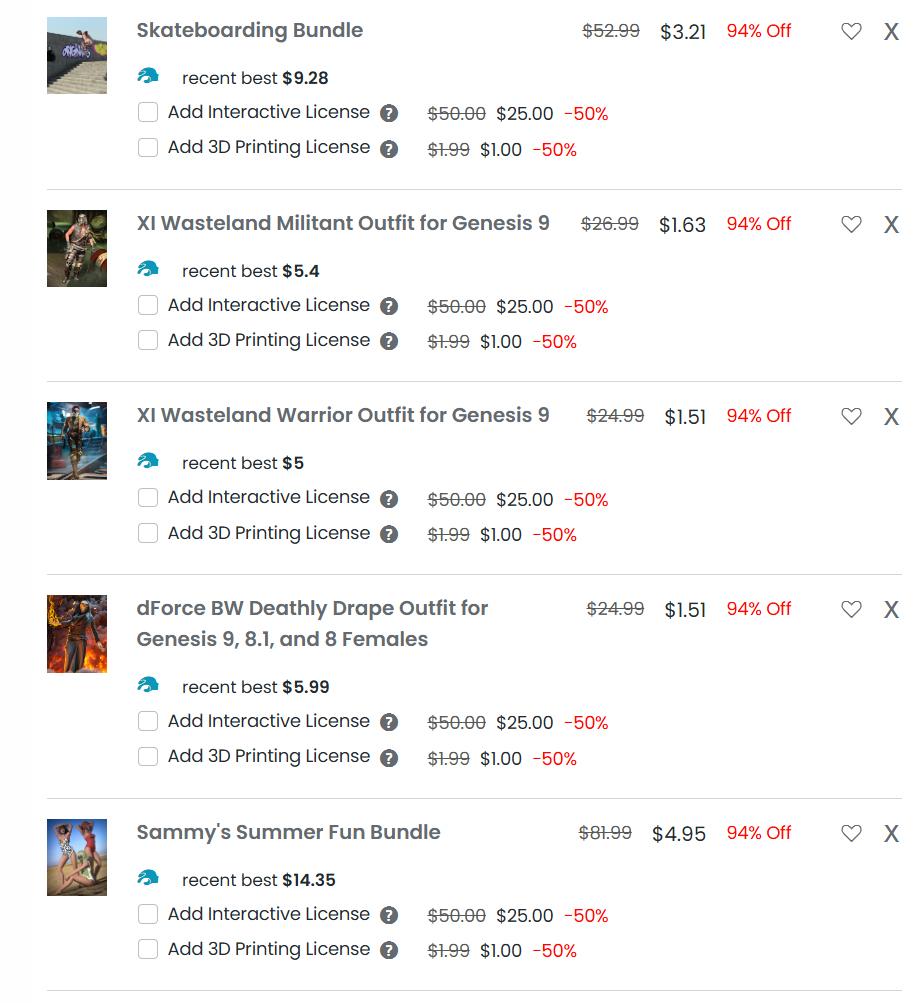The height and width of the screenshot is (1003, 917).
Task: Open XI Wasteland Militant Outfit product page
Action: 343,223
